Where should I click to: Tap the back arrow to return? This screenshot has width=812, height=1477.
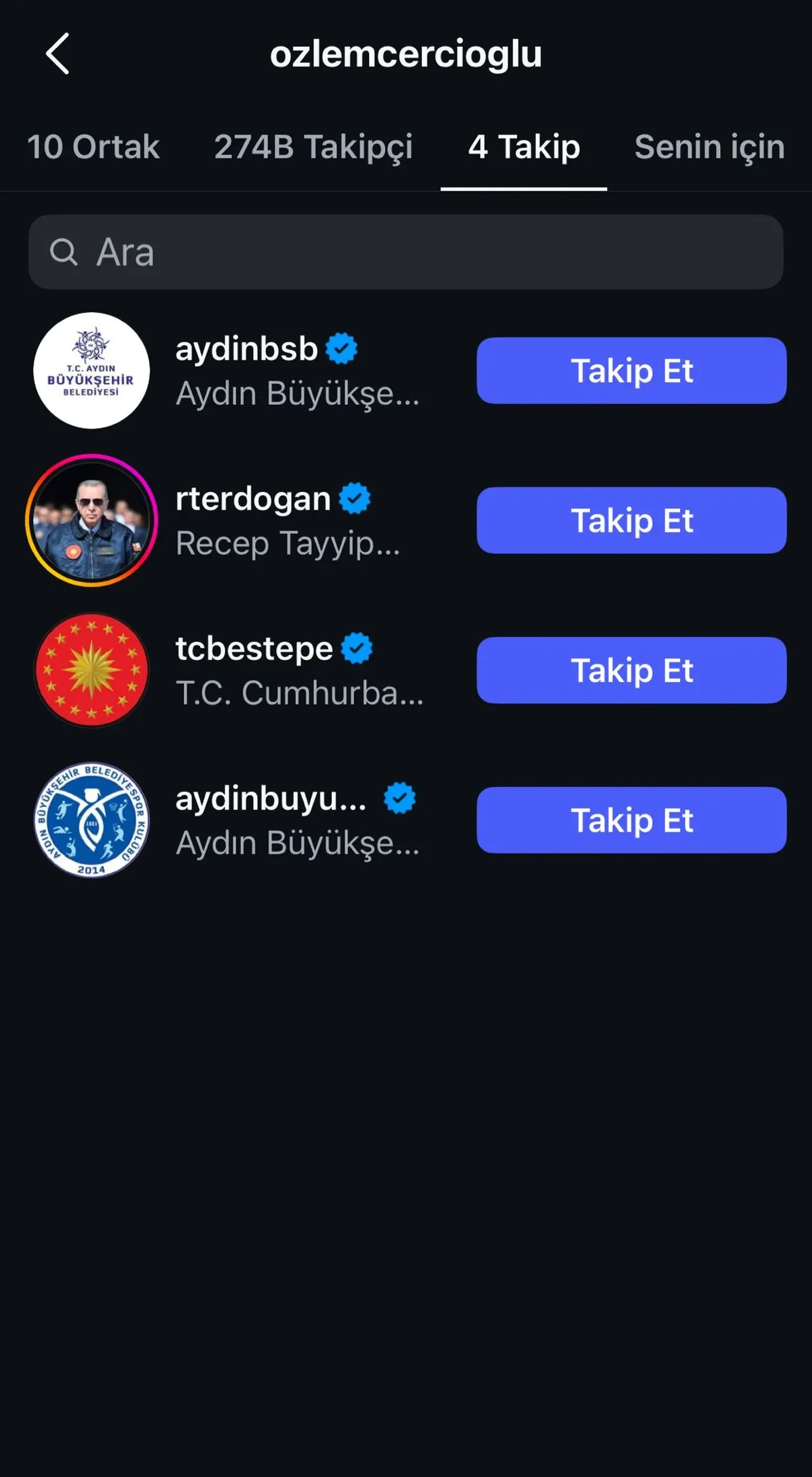[58, 53]
